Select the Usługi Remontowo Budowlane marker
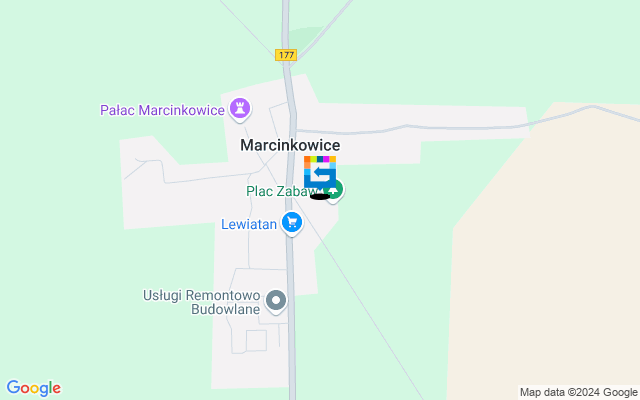 tap(276, 299)
